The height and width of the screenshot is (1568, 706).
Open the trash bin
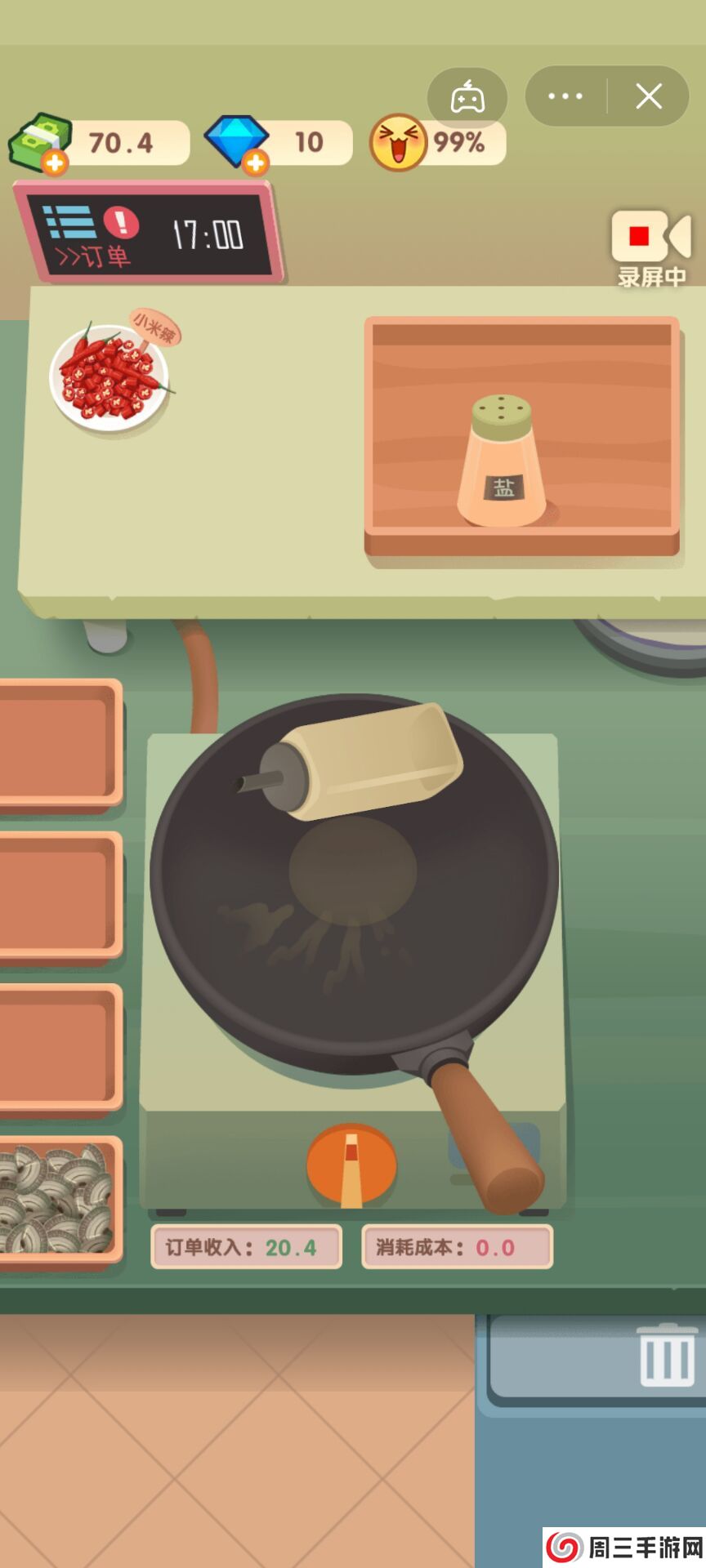[668, 1356]
